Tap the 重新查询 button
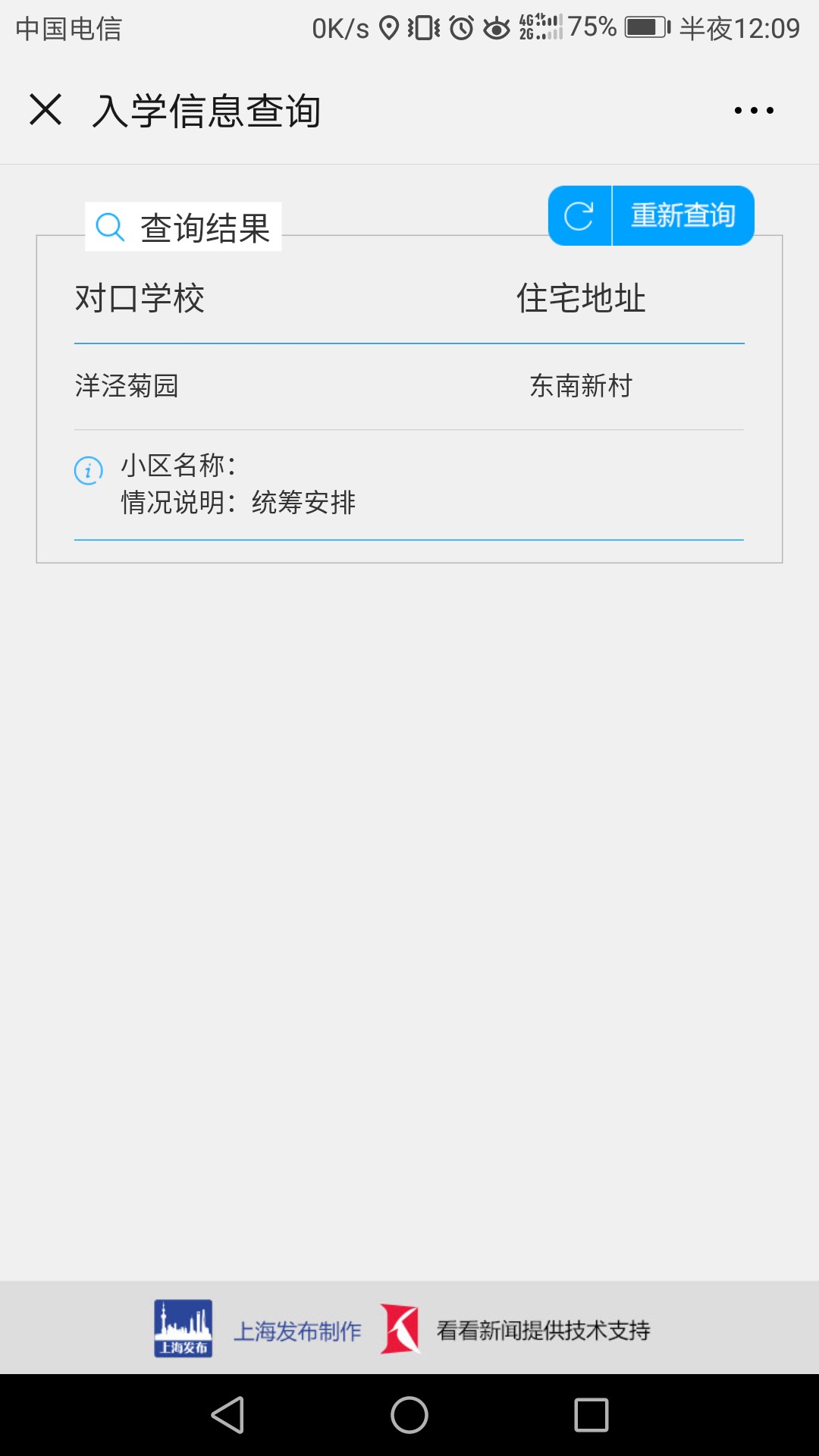Viewport: 819px width, 1456px height. pos(651,215)
